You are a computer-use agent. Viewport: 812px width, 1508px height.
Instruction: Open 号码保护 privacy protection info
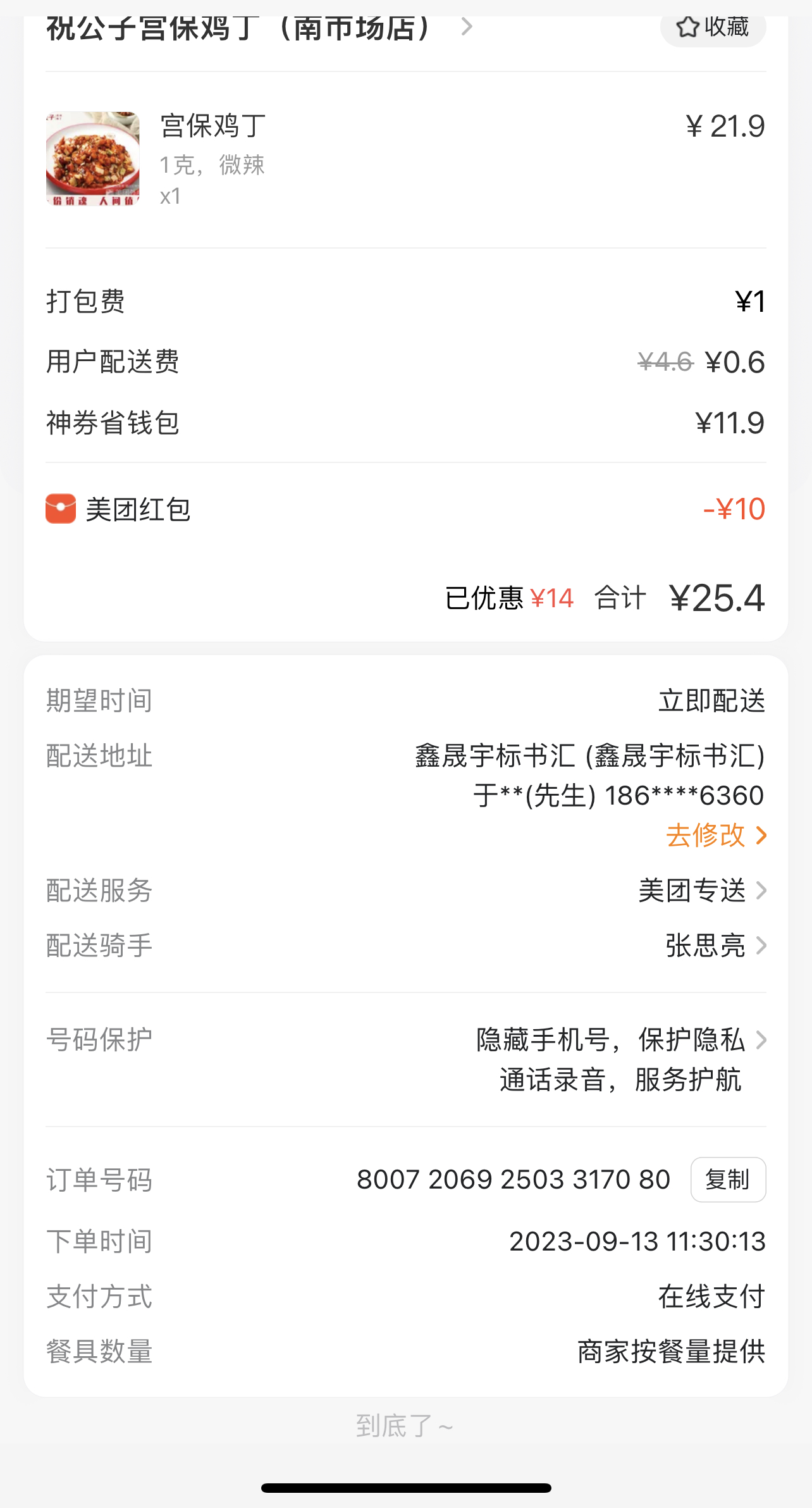pyautogui.click(x=620, y=1059)
